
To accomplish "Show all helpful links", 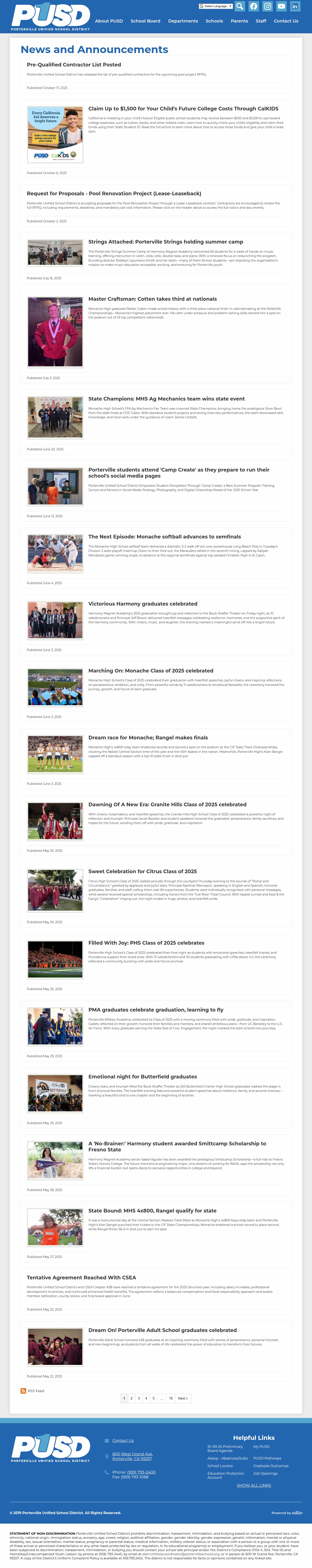I will tap(253, 1485).
